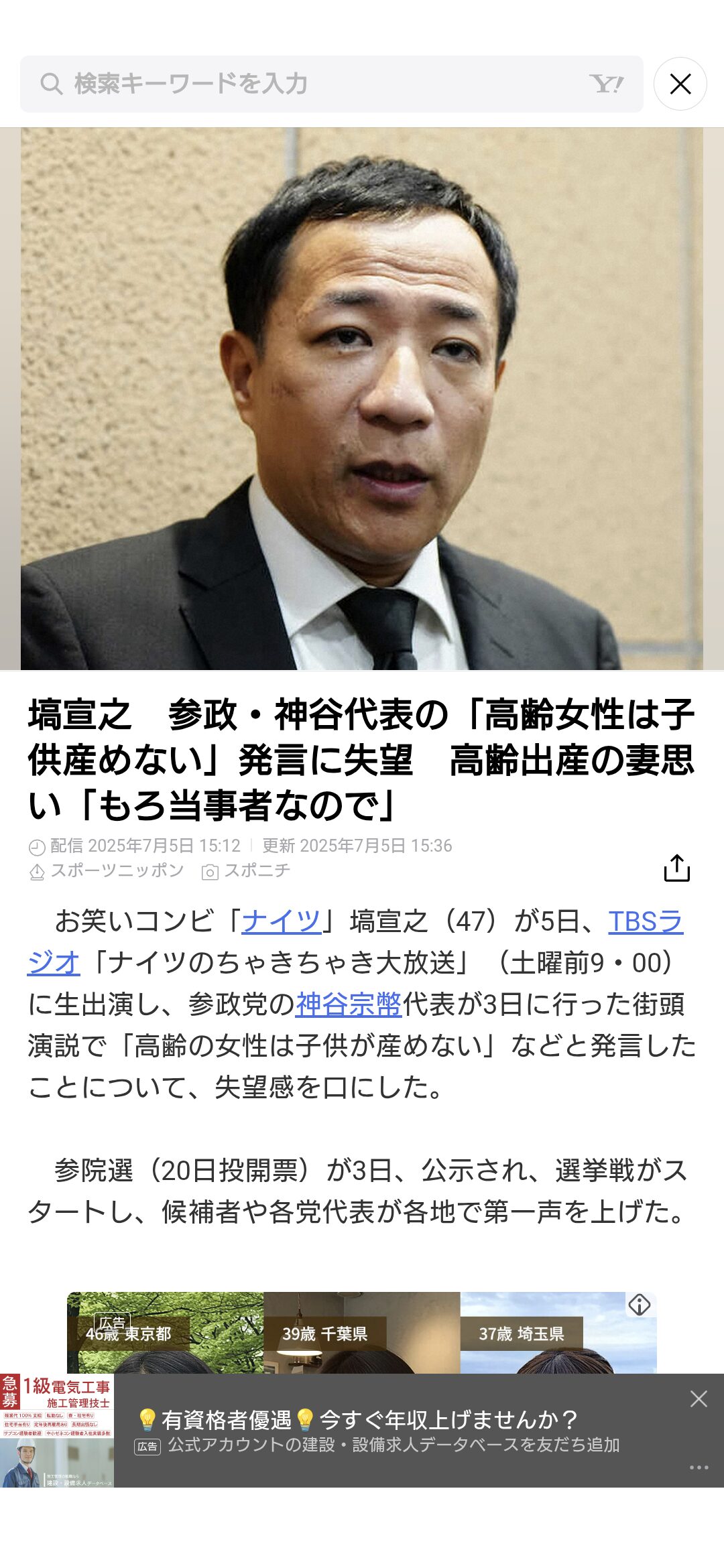The image size is (724, 1568).
Task: Open the 有資格者優遇 job ad
Action: point(375,1431)
